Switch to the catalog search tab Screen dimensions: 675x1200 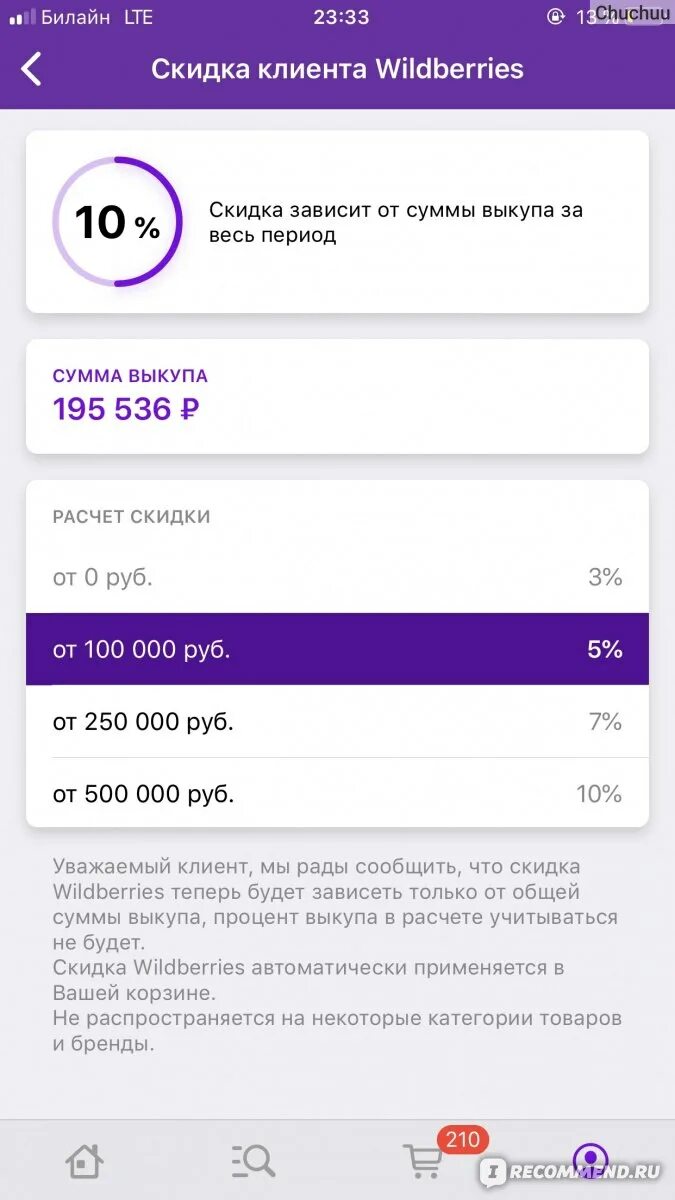[253, 1161]
